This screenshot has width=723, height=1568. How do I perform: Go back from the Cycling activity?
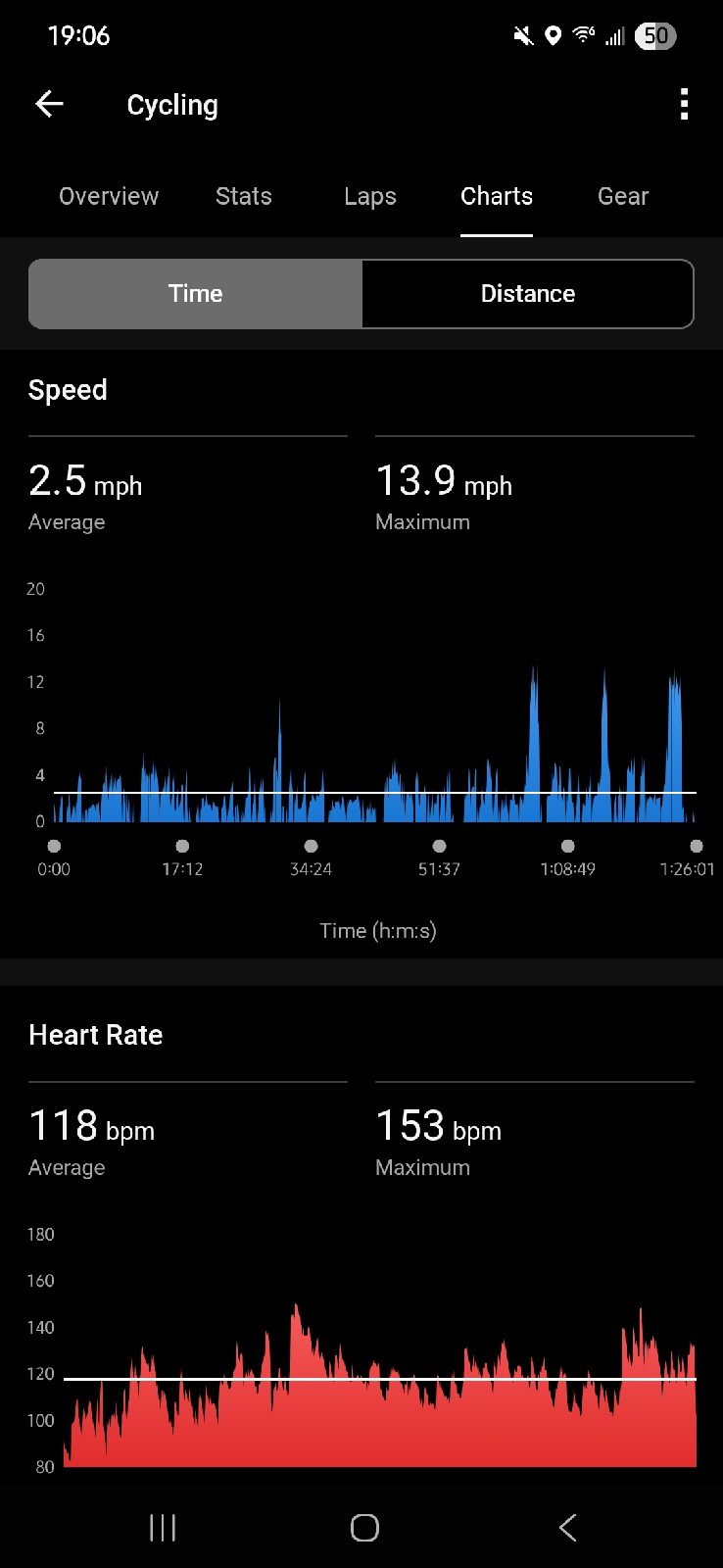(49, 104)
